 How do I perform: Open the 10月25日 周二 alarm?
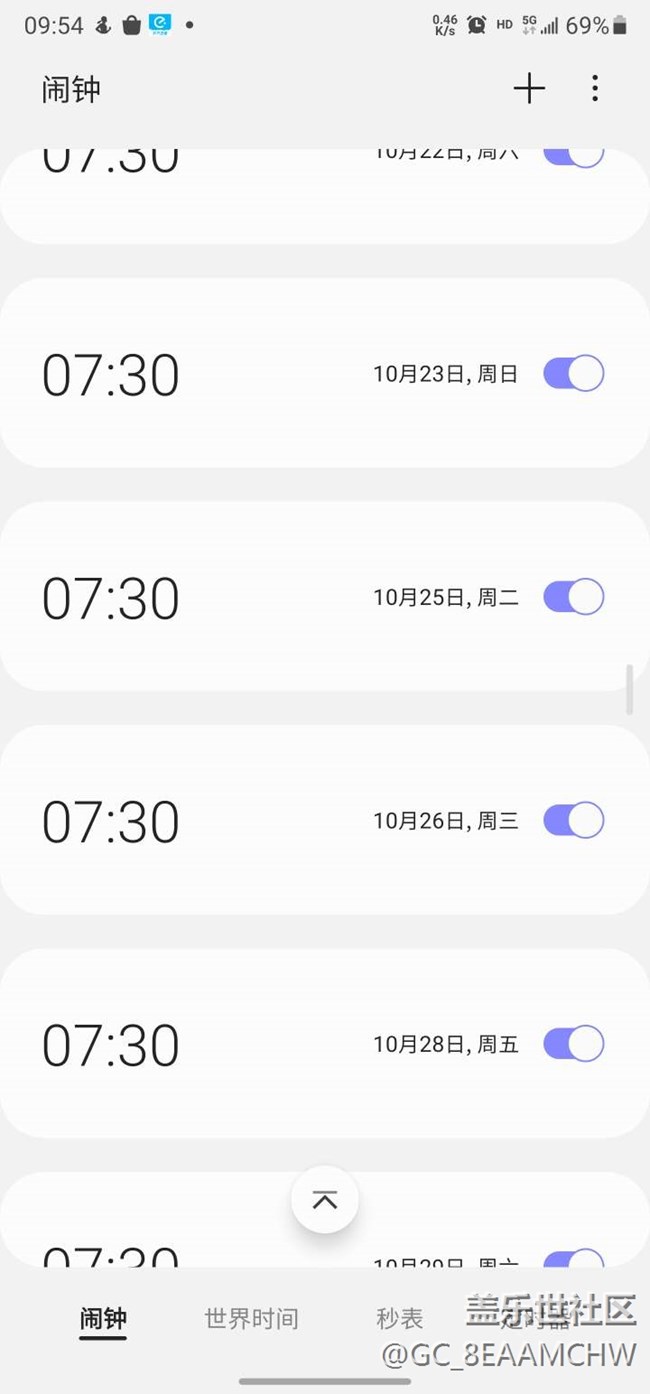coord(325,597)
